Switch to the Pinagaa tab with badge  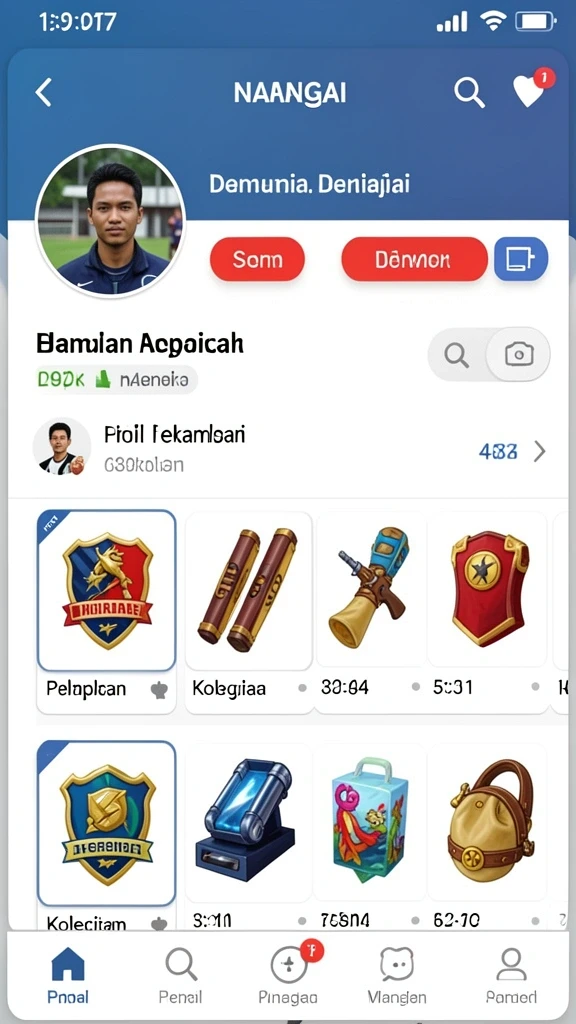pyautogui.click(x=289, y=976)
